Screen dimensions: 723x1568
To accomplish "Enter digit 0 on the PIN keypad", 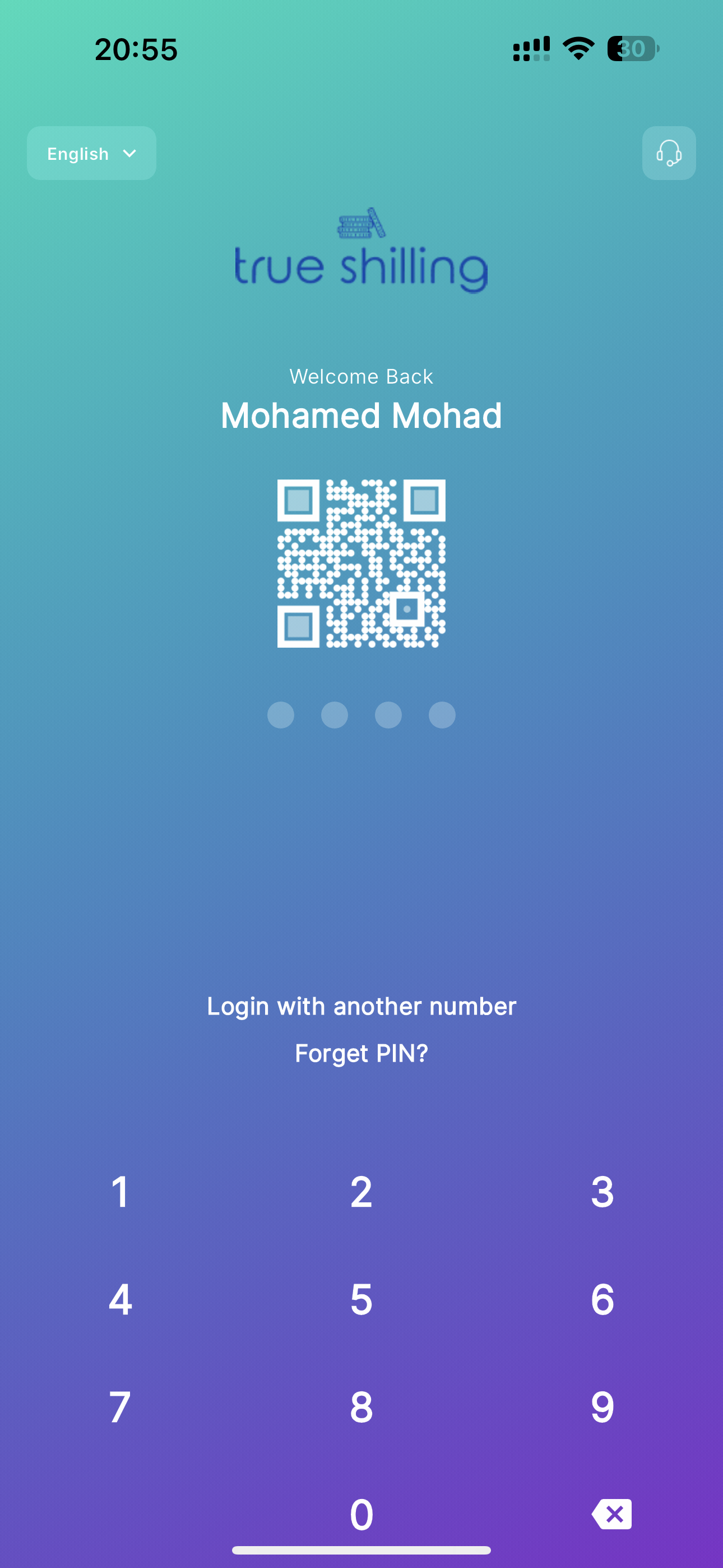I will tap(361, 1514).
